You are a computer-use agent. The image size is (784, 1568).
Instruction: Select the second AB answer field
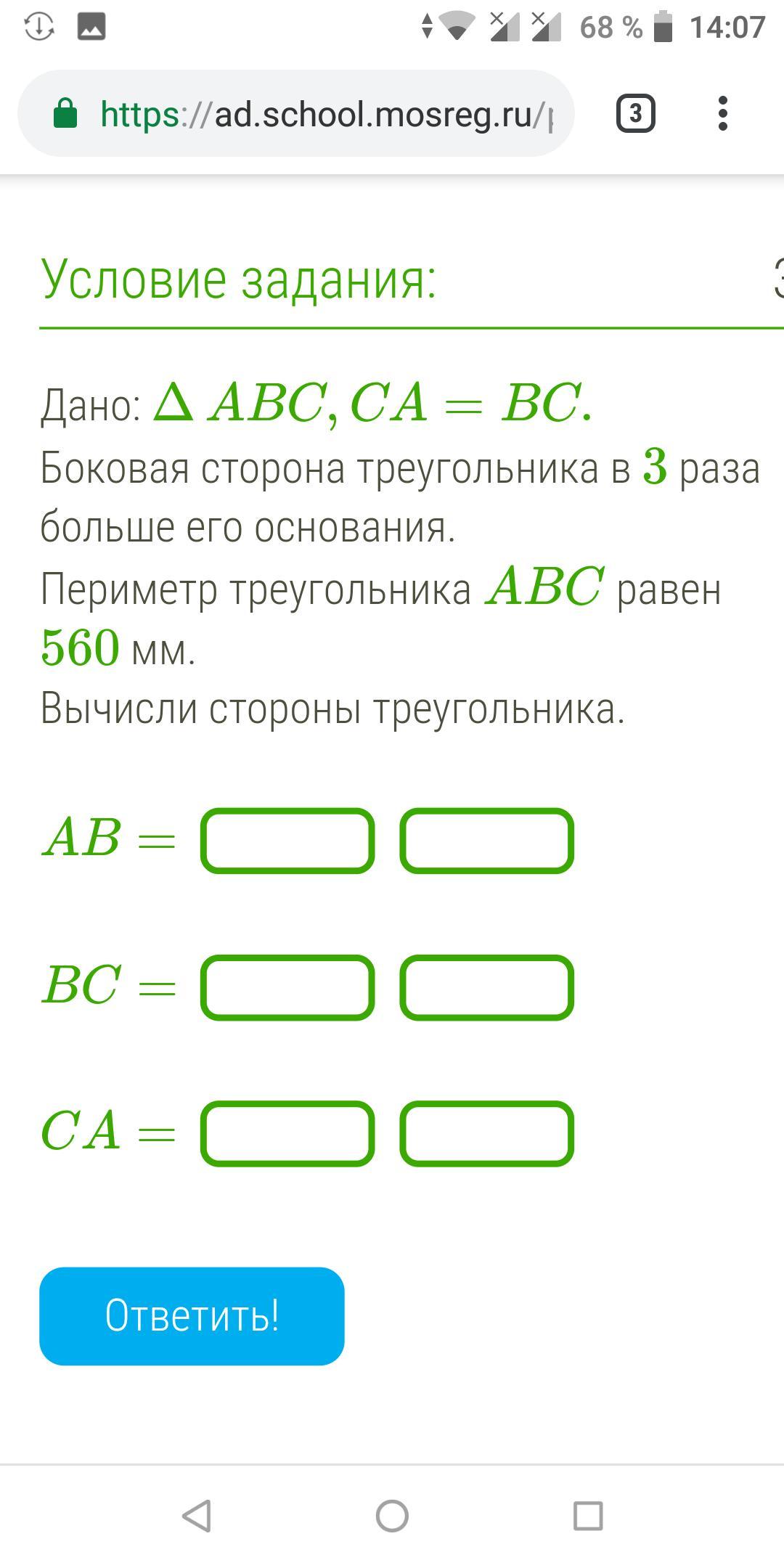487,841
